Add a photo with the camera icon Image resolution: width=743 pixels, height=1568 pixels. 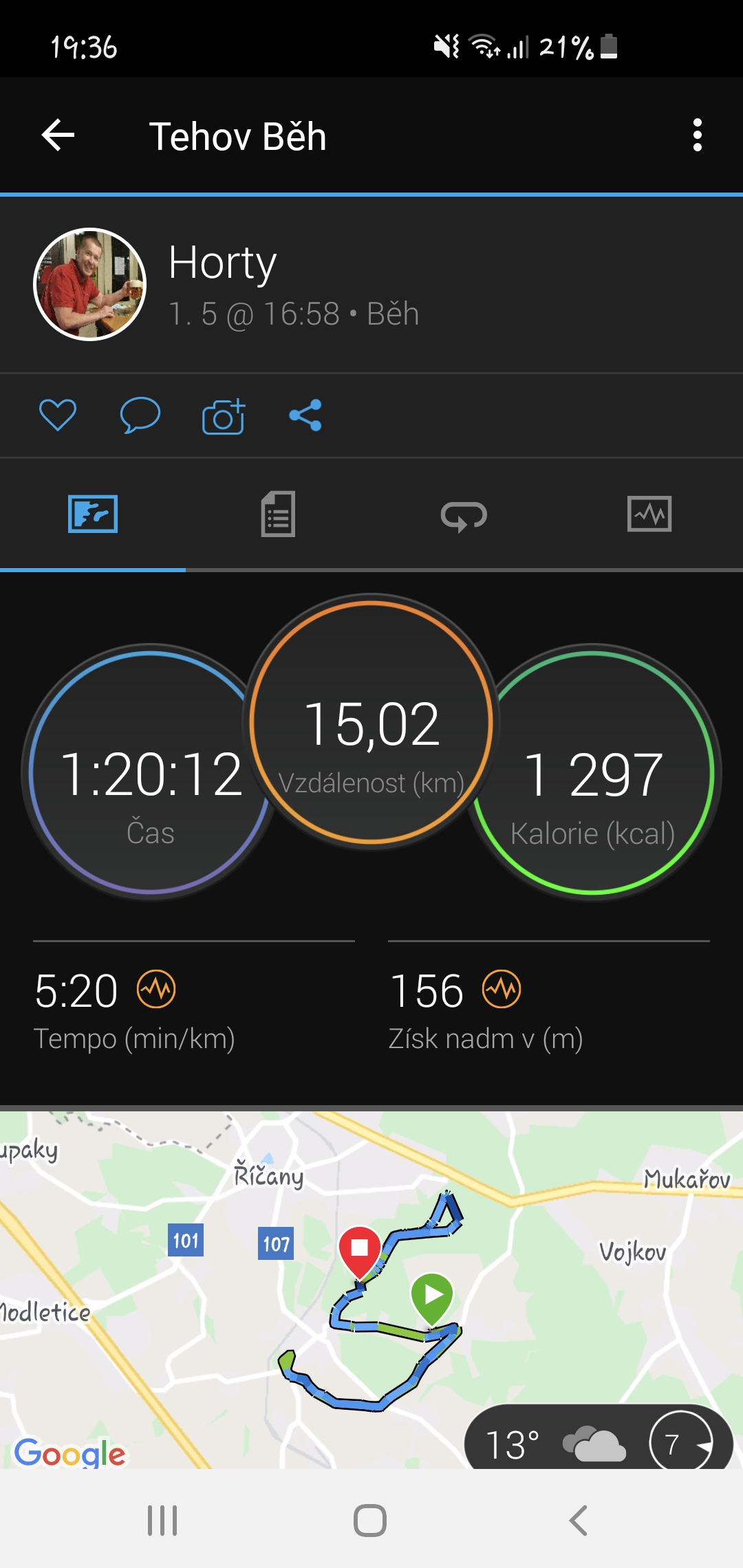tap(224, 416)
